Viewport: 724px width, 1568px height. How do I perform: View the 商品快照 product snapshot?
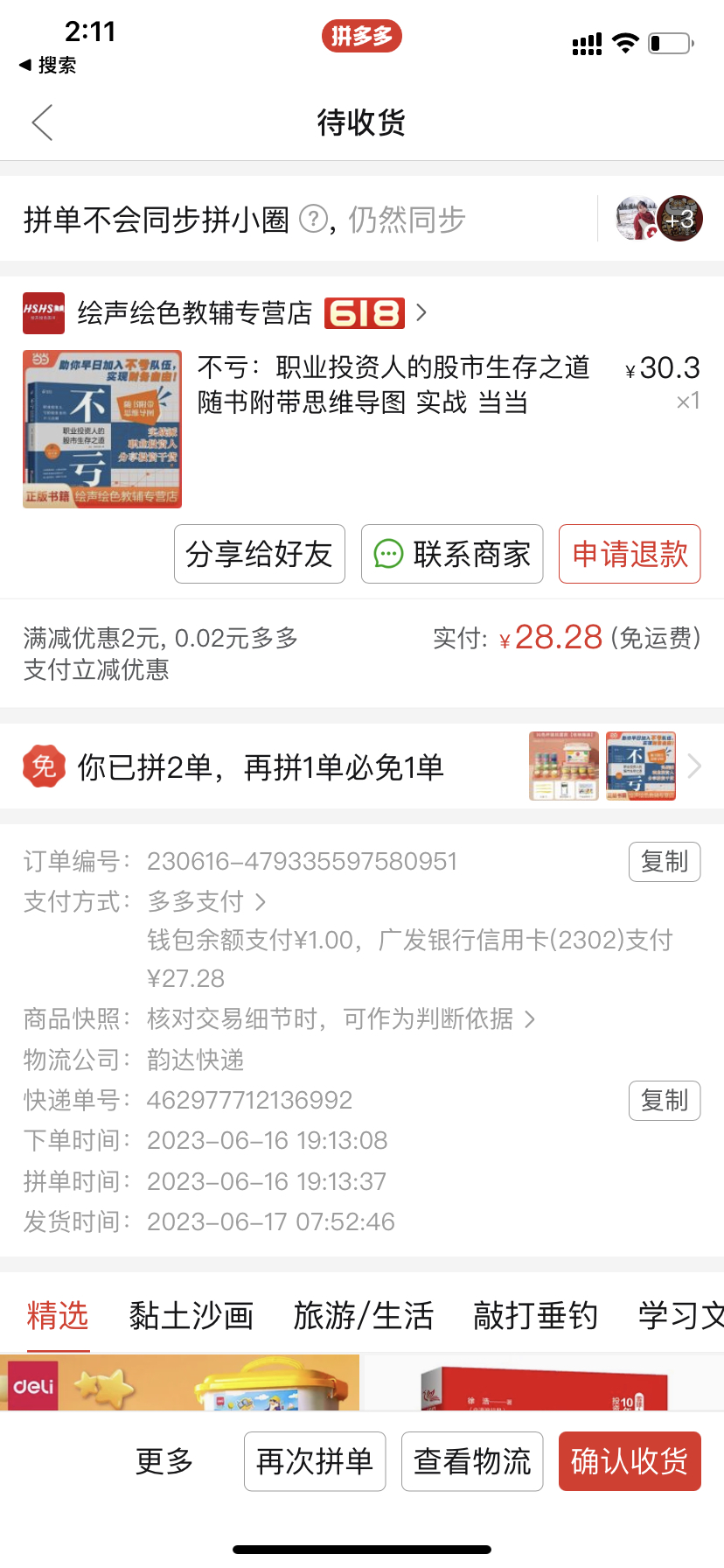(x=341, y=1018)
